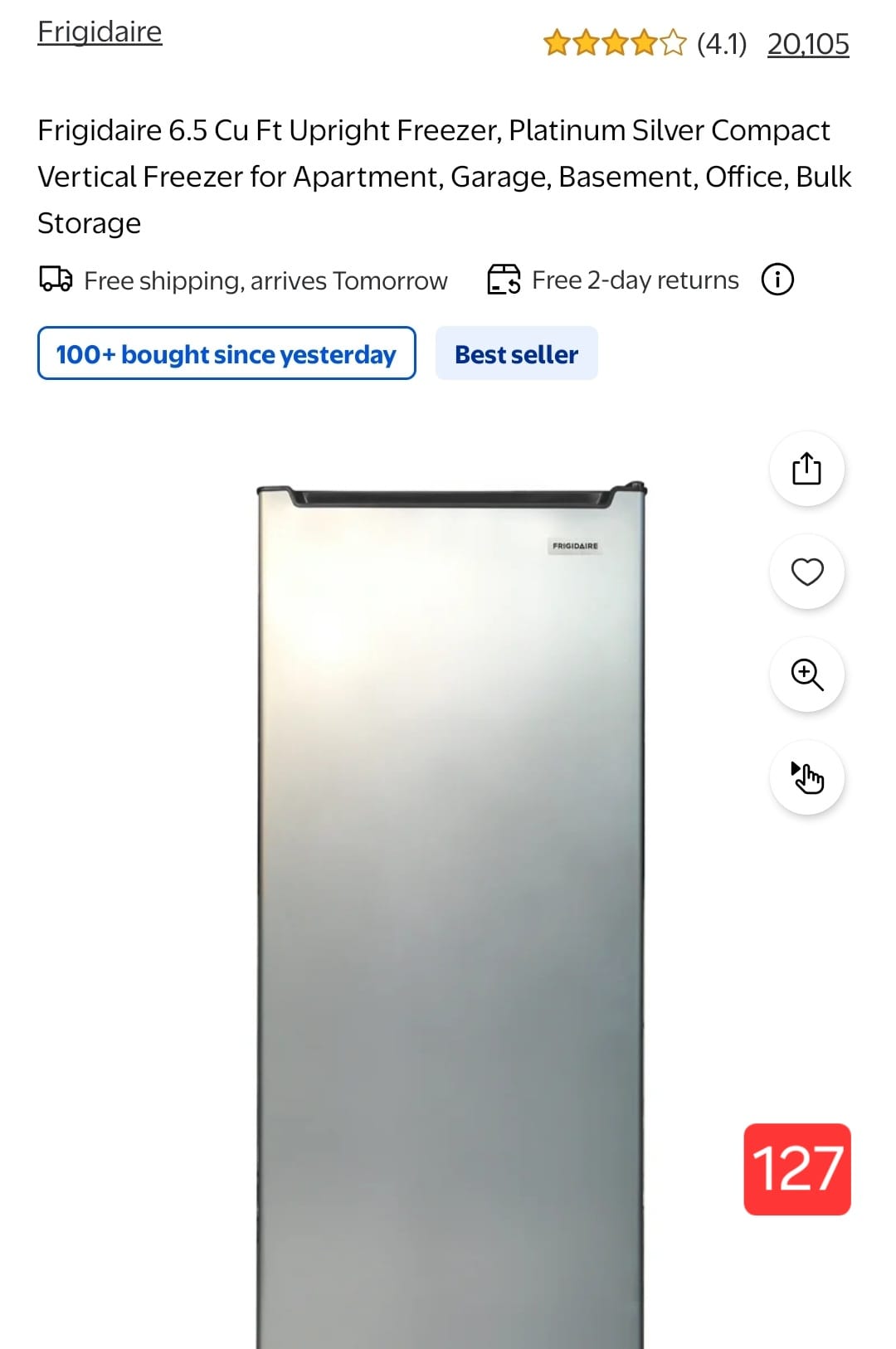896x1349 pixels.
Task: Open the interactive view hand icon
Action: (x=806, y=777)
